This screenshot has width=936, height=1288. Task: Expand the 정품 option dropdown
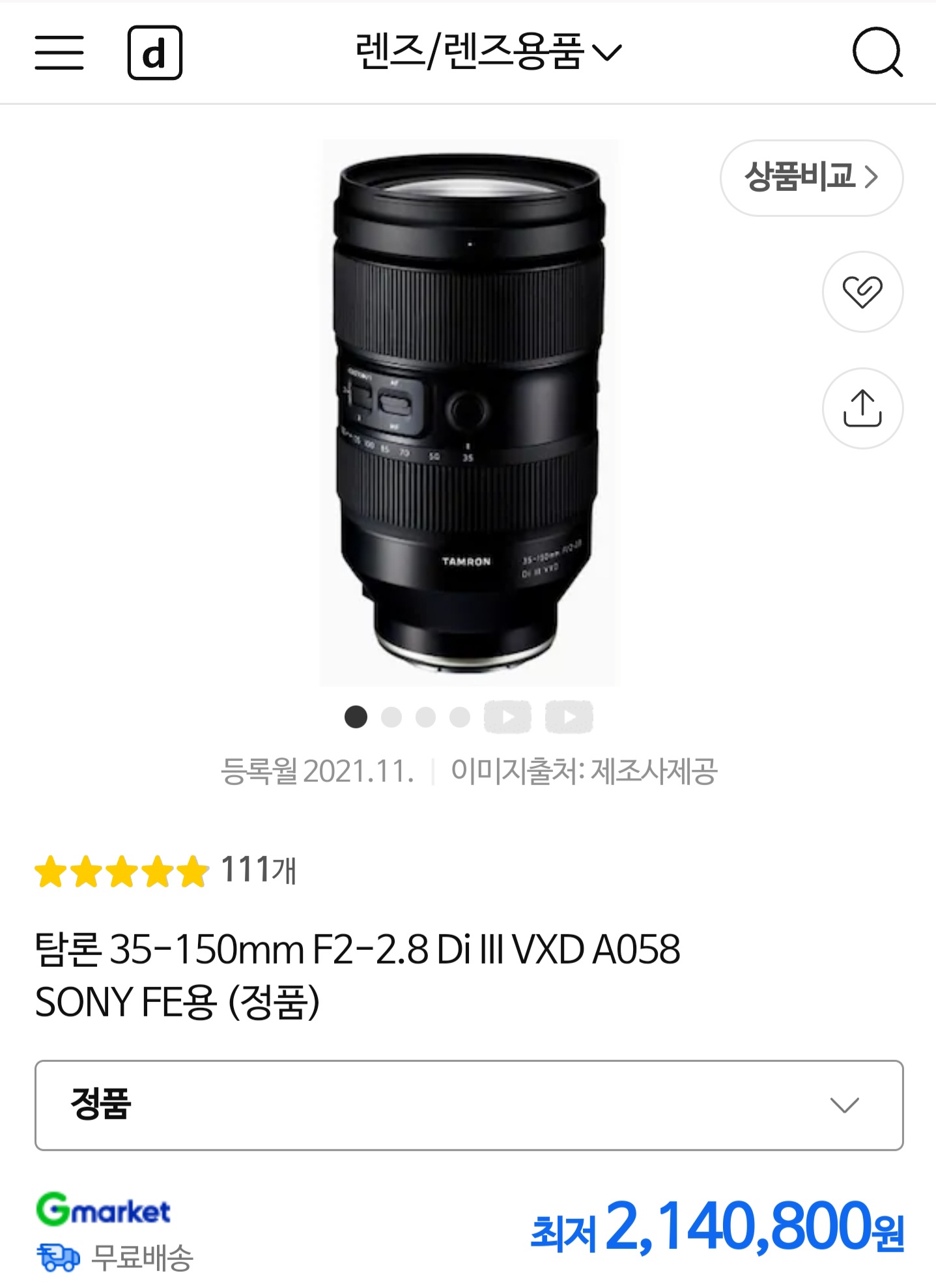468,1106
